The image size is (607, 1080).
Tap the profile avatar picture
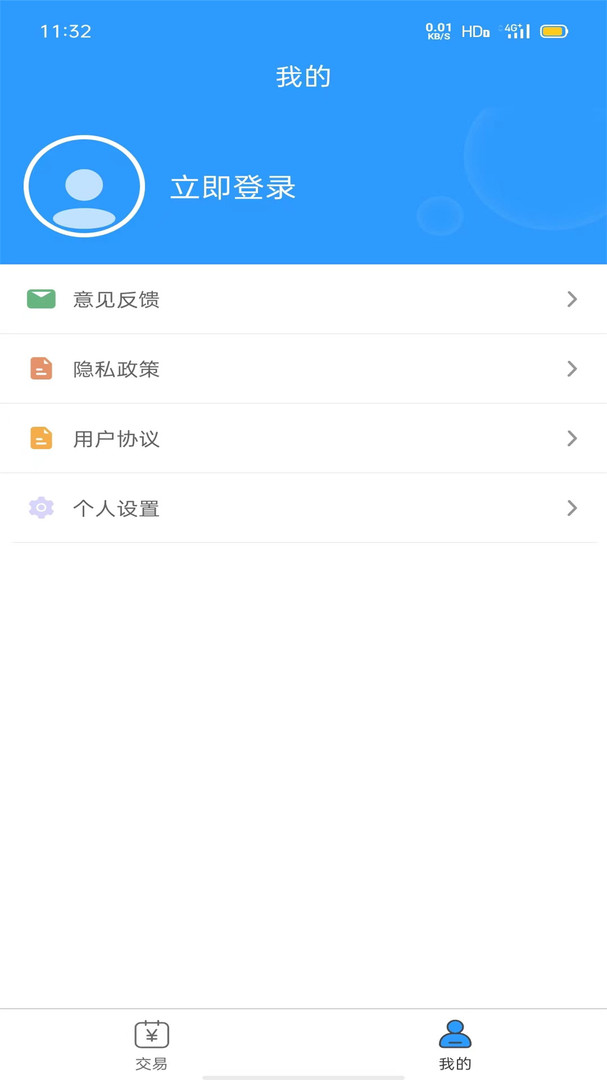click(x=84, y=187)
